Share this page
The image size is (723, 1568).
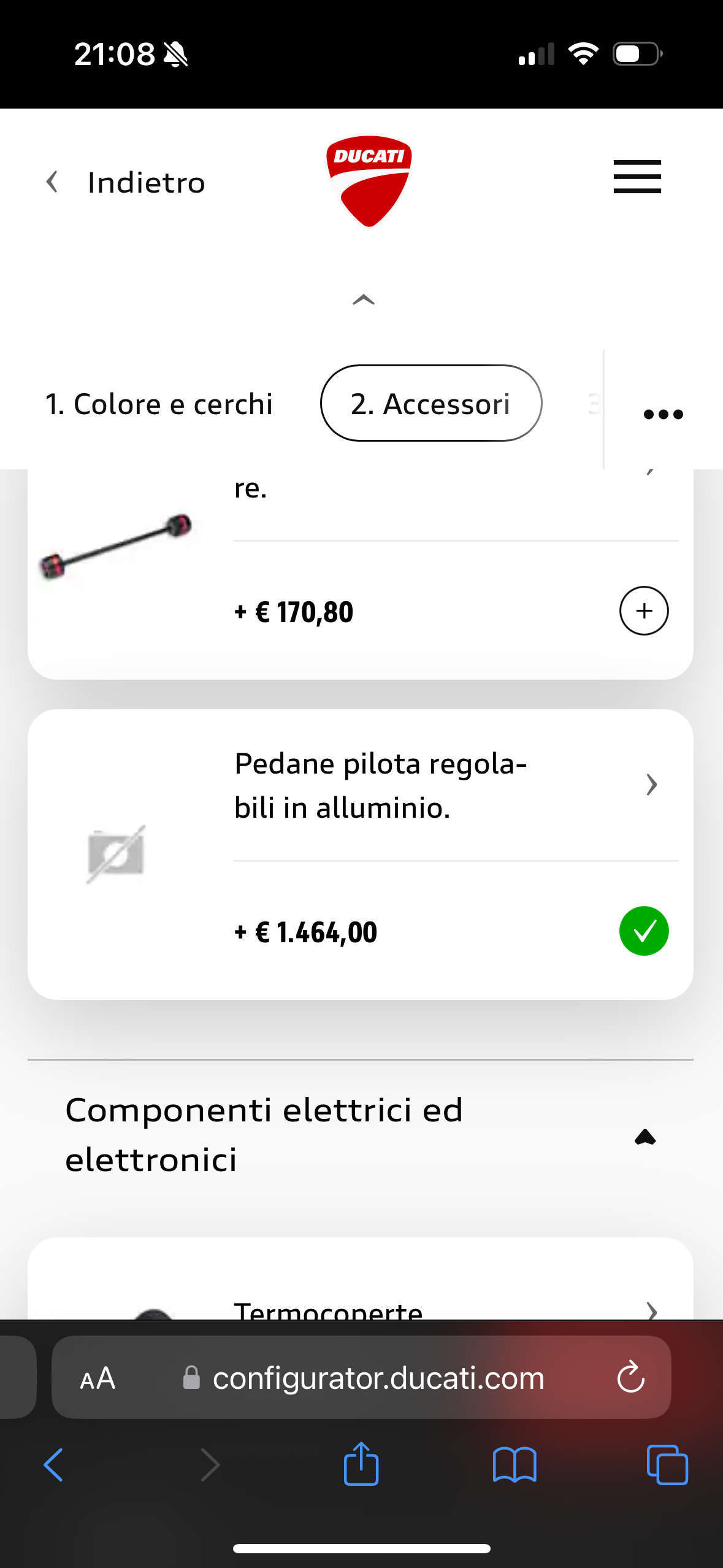click(x=361, y=1464)
